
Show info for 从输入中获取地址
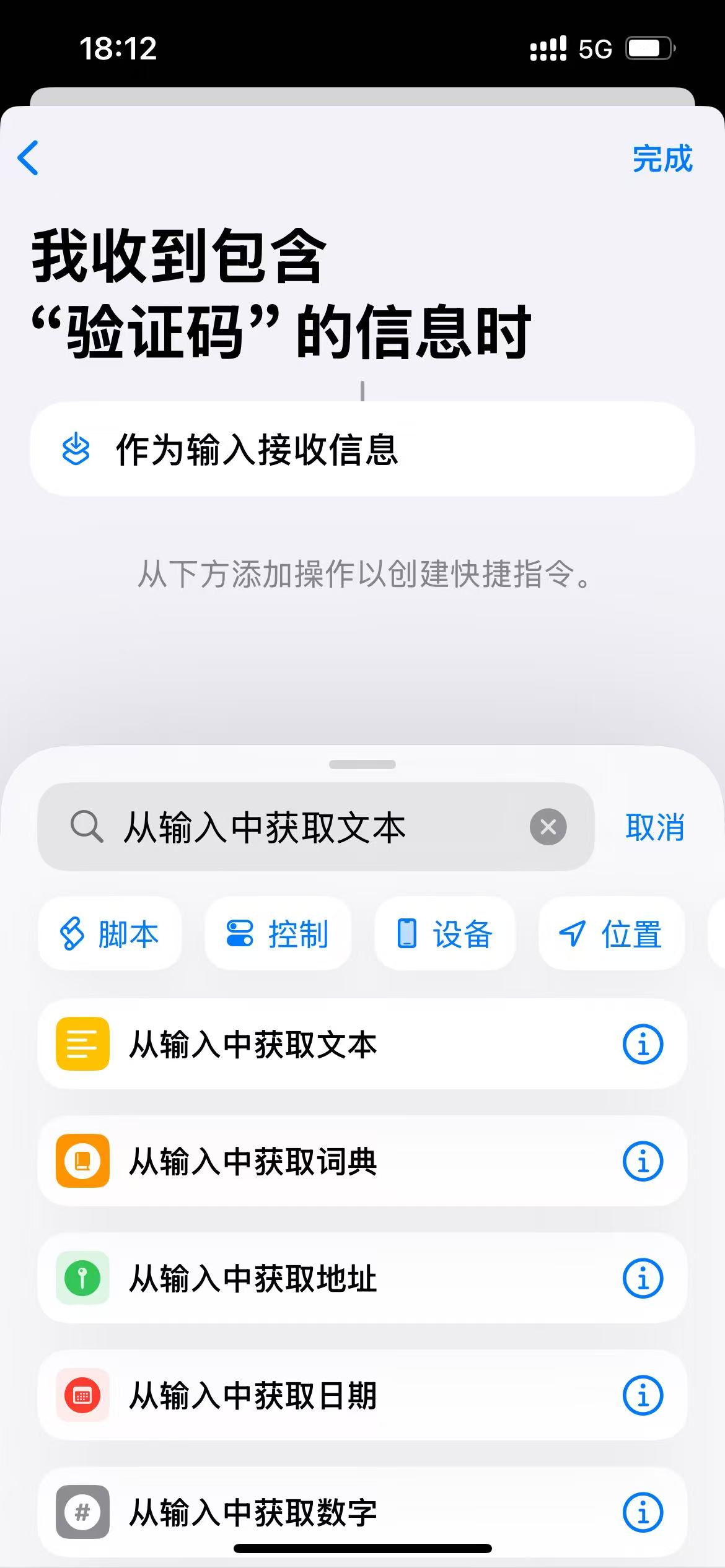(643, 1278)
